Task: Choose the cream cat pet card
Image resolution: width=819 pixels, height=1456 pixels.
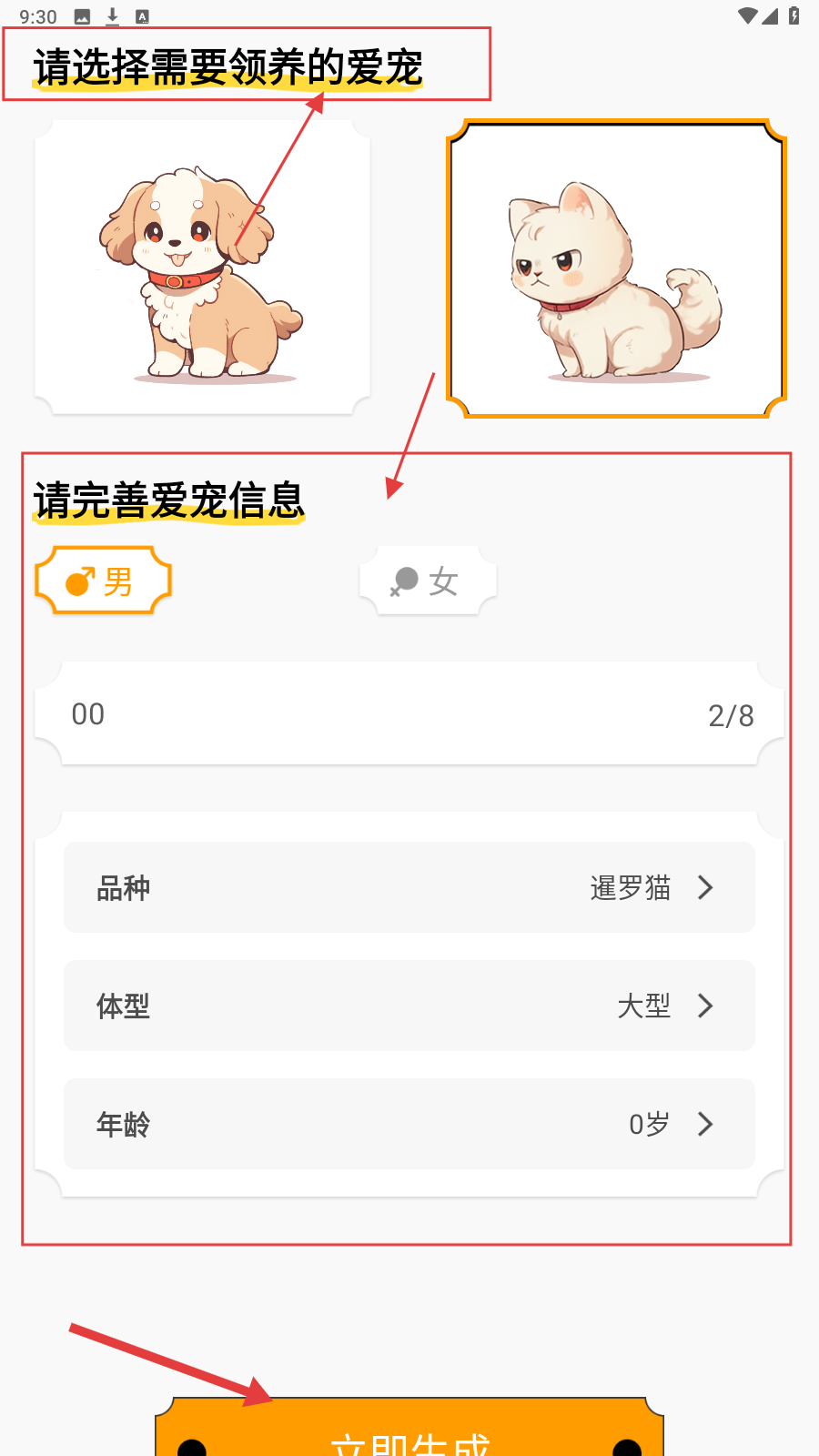Action: [x=616, y=269]
